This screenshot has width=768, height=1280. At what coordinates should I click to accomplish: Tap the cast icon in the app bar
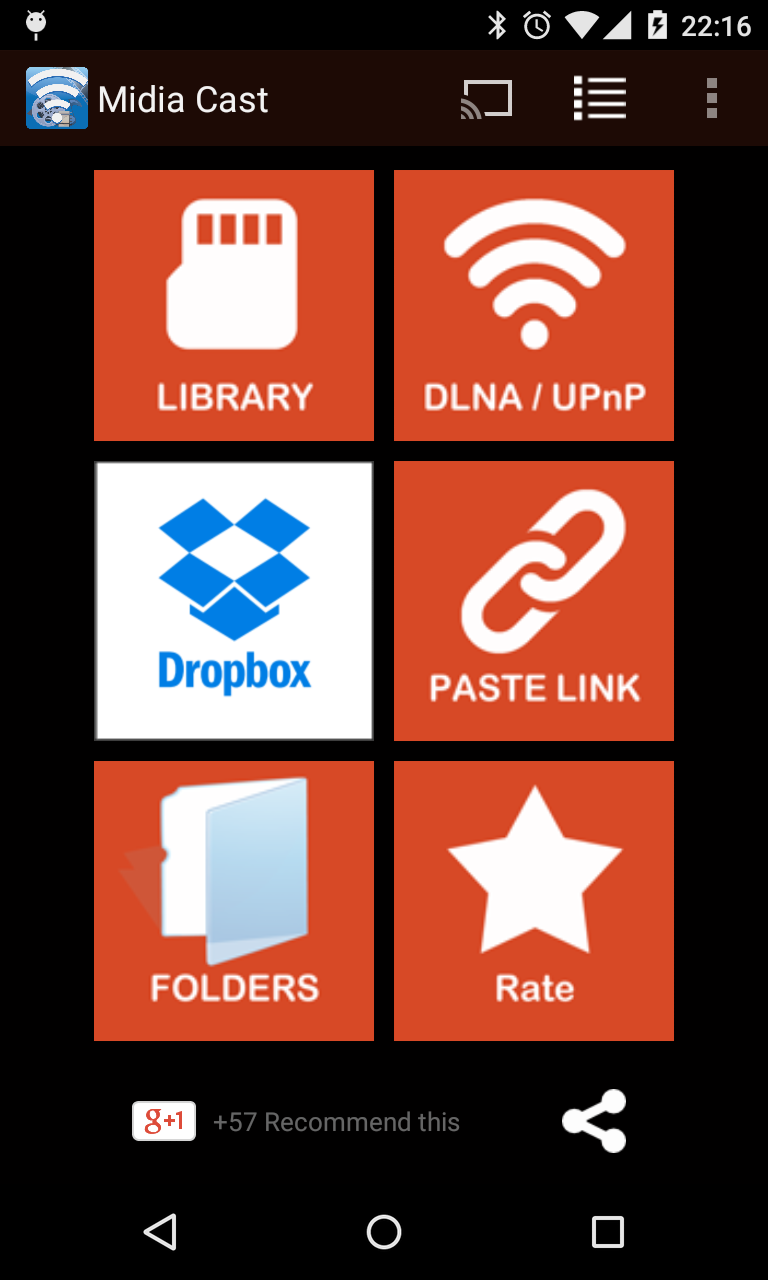point(487,99)
